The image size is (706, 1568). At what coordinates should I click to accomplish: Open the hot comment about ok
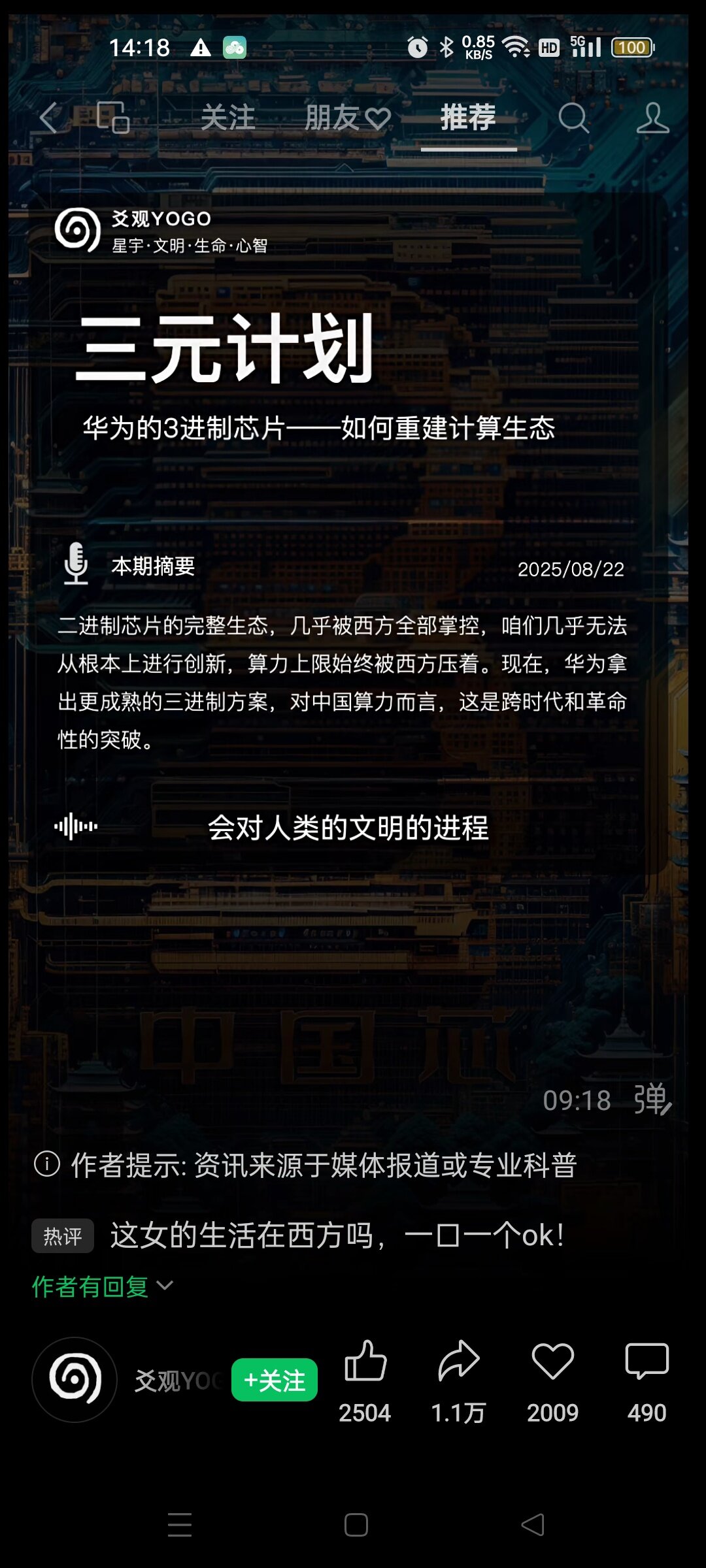point(336,1235)
